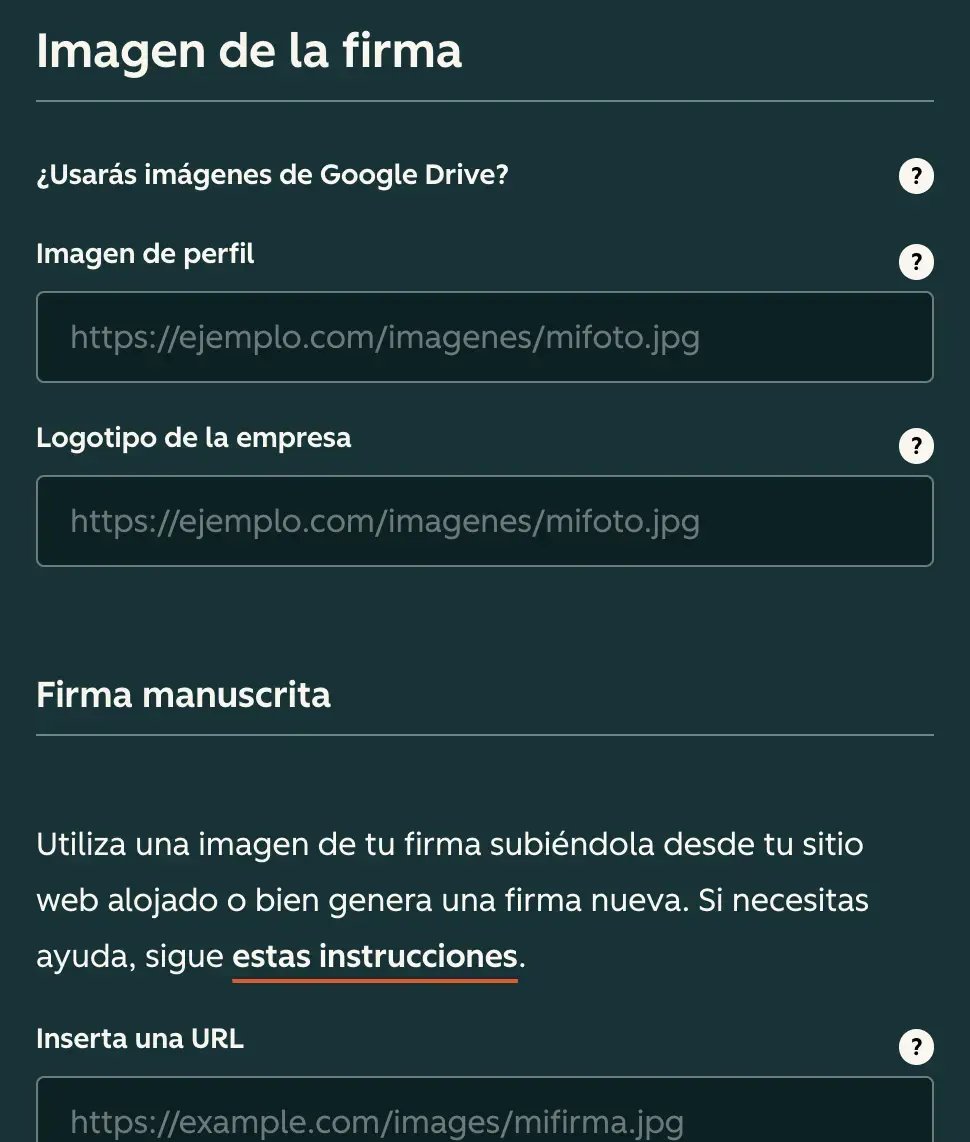The height and width of the screenshot is (1142, 970).
Task: Open help for Google Drive images question
Action: click(x=916, y=177)
